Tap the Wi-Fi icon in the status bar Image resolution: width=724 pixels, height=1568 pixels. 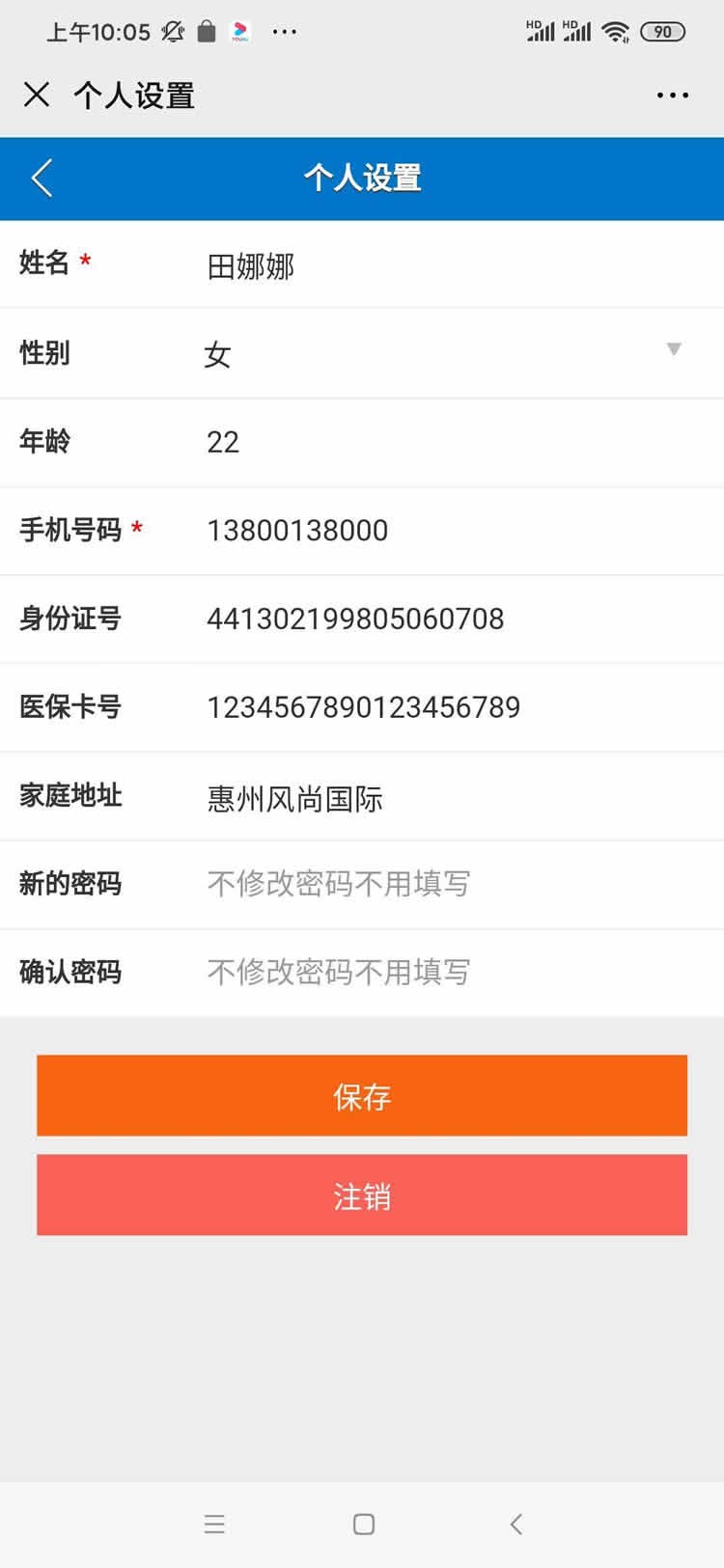pos(615,31)
